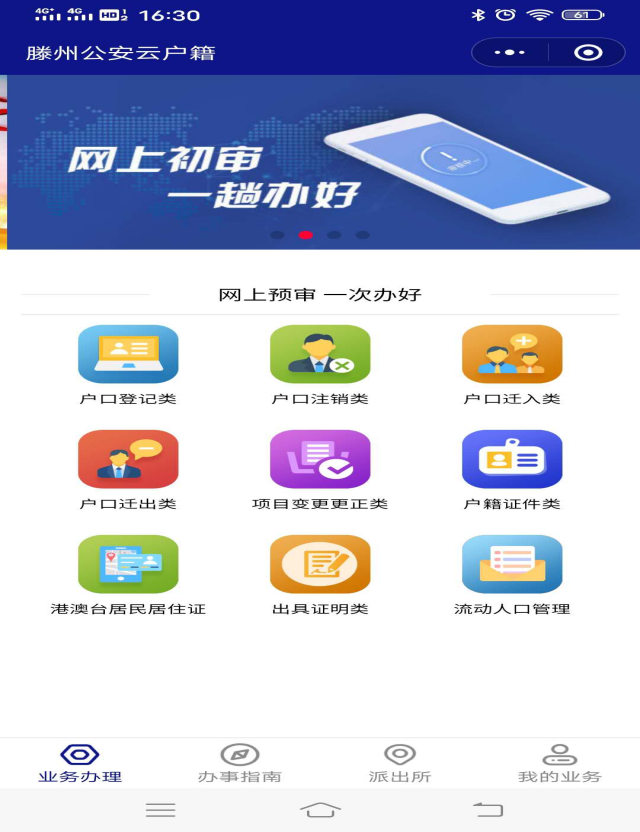Tap the system back button

coord(488,809)
